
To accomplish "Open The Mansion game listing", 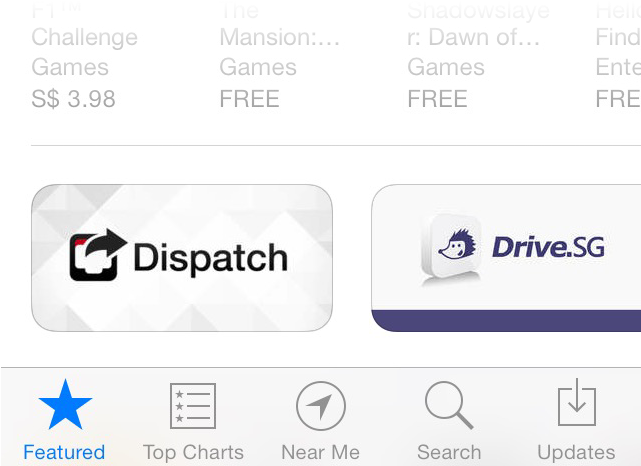I will pos(279,38).
